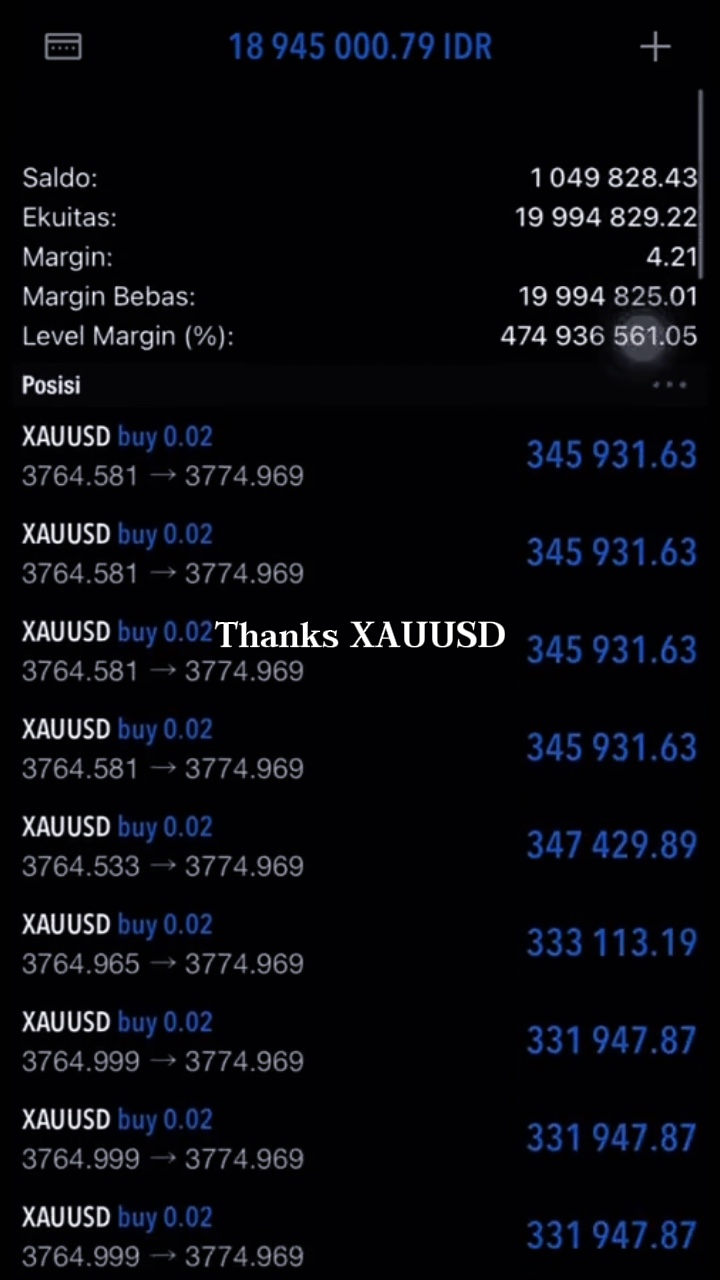Open new order with the plus icon
The height and width of the screenshot is (1280, 720).
tap(655, 46)
